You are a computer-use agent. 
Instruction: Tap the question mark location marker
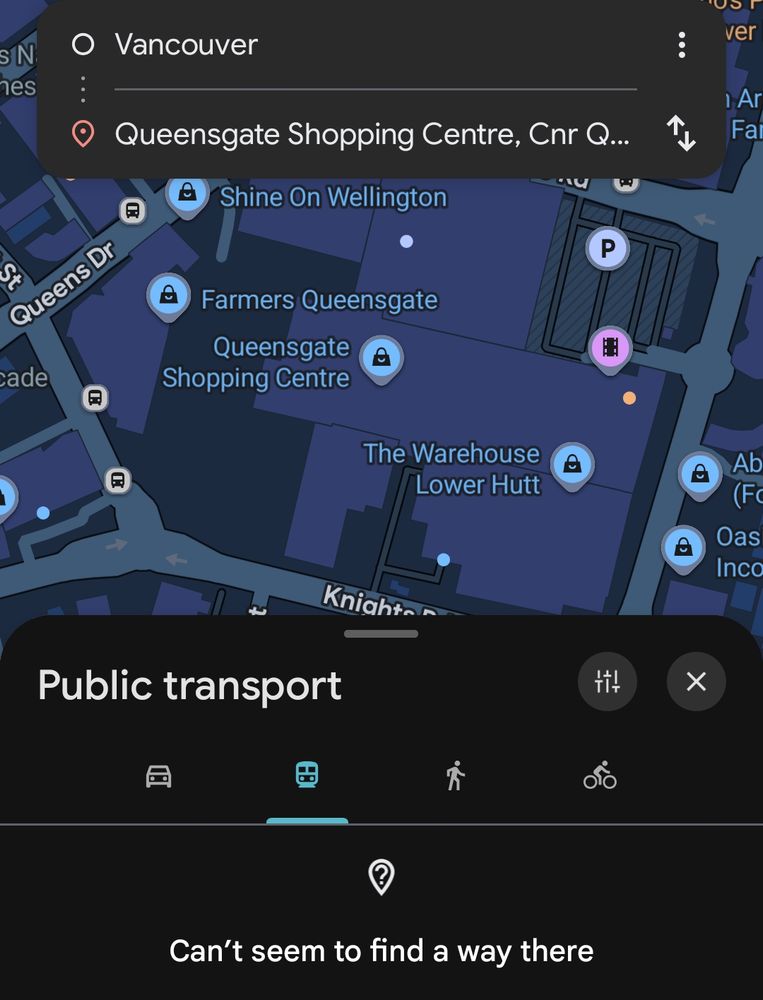381,878
